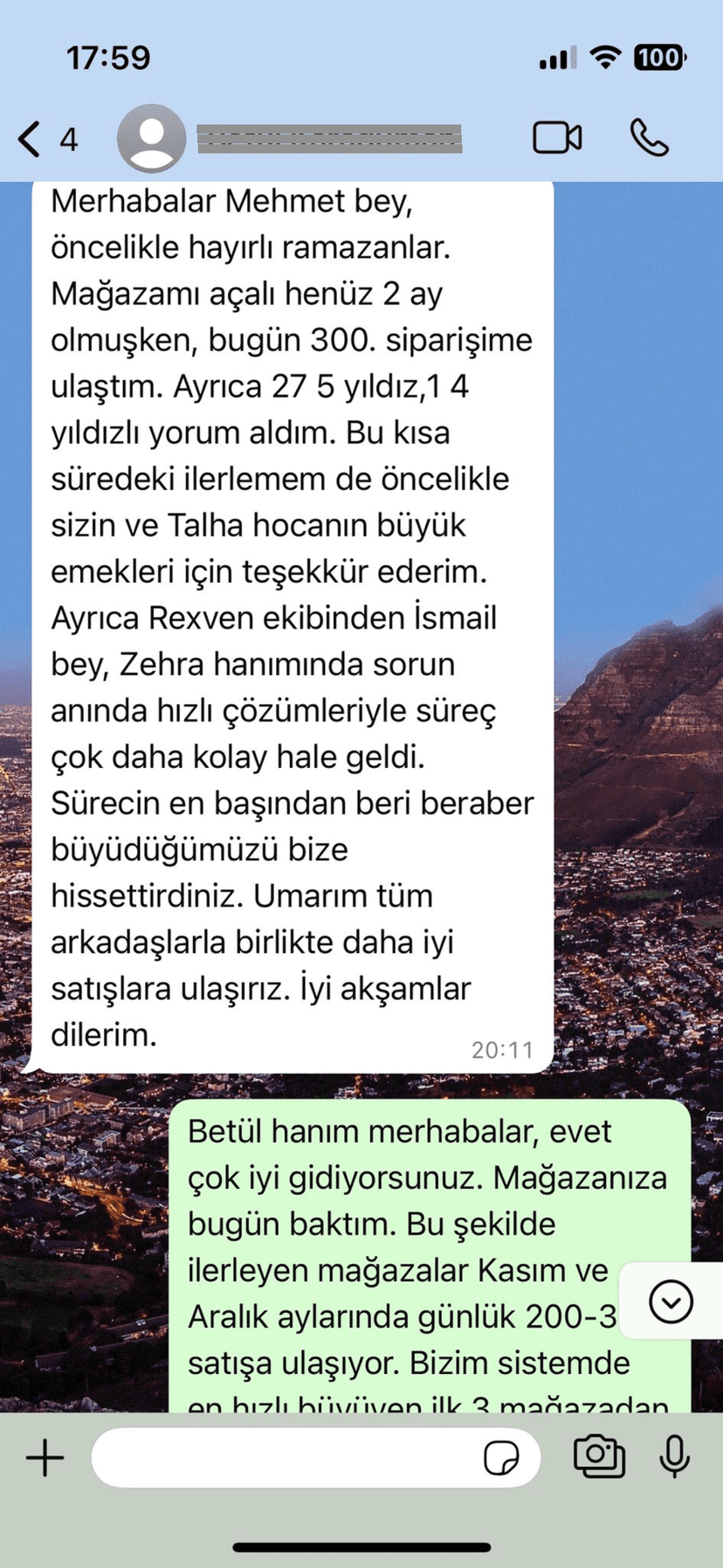The image size is (723, 1568).
Task: Open the camera
Action: pyautogui.click(x=599, y=1455)
